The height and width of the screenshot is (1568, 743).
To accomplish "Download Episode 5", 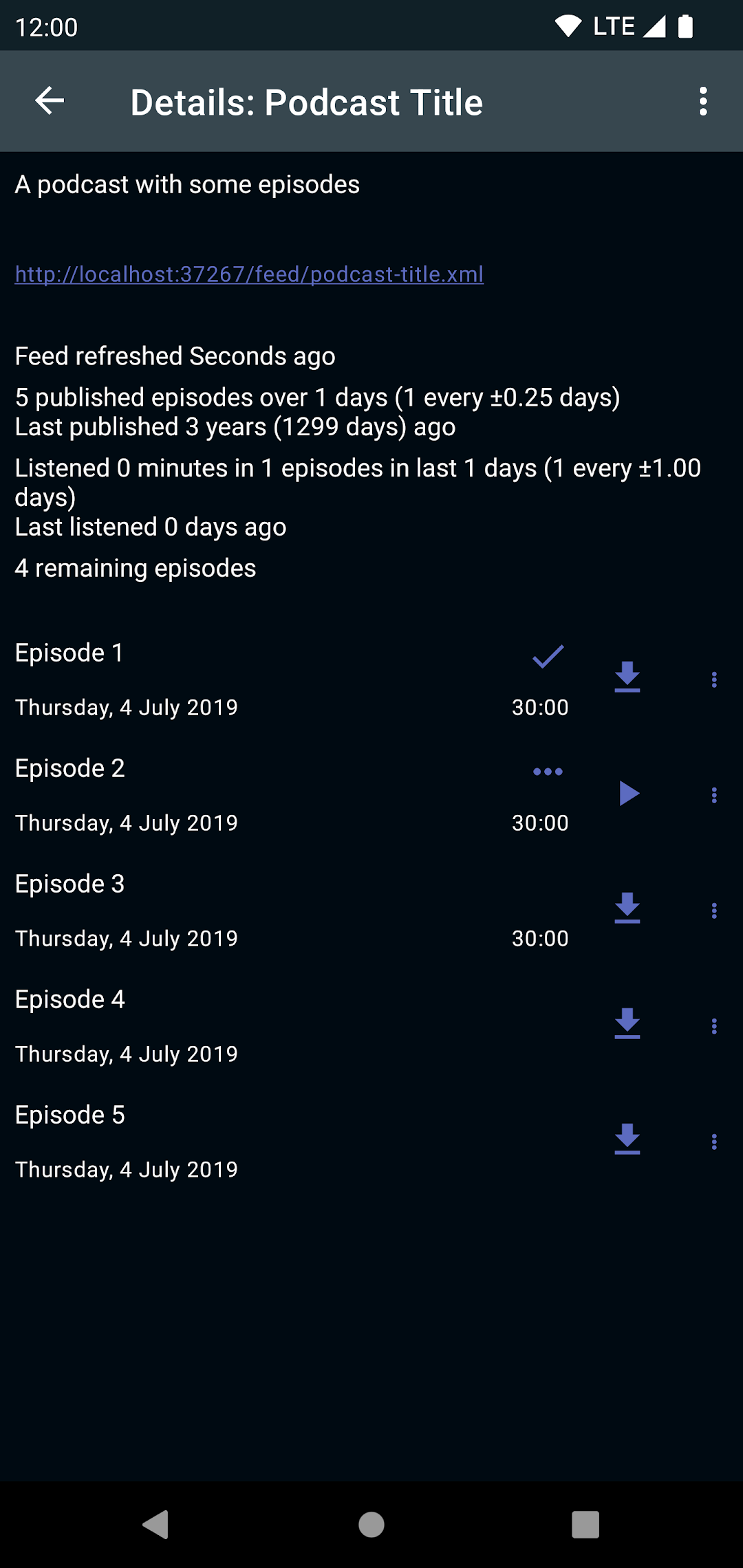I will click(x=627, y=1140).
